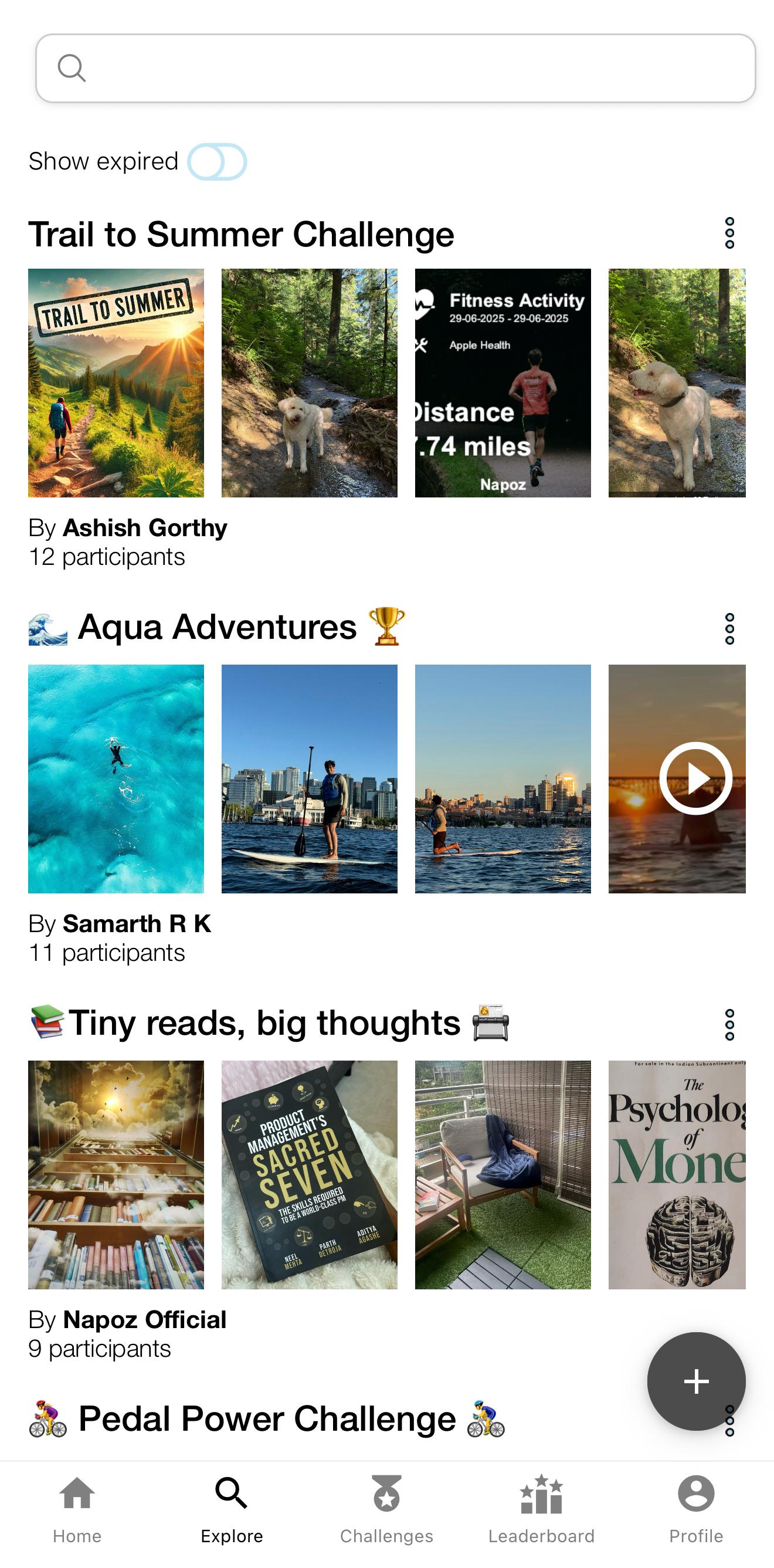Open overflow menu for Trail to Summer Challenge

tap(729, 233)
